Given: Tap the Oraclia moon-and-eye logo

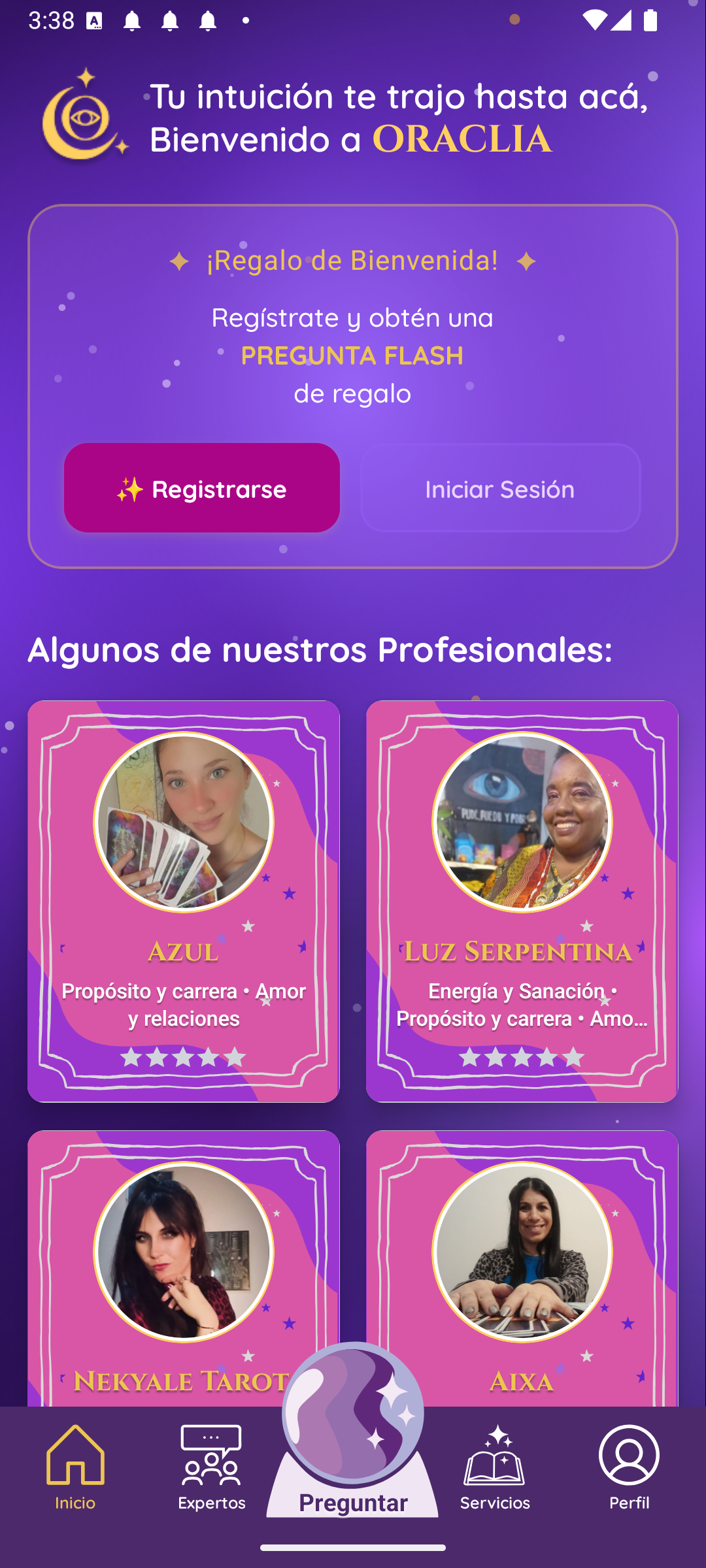Looking at the screenshot, I should click(86, 116).
